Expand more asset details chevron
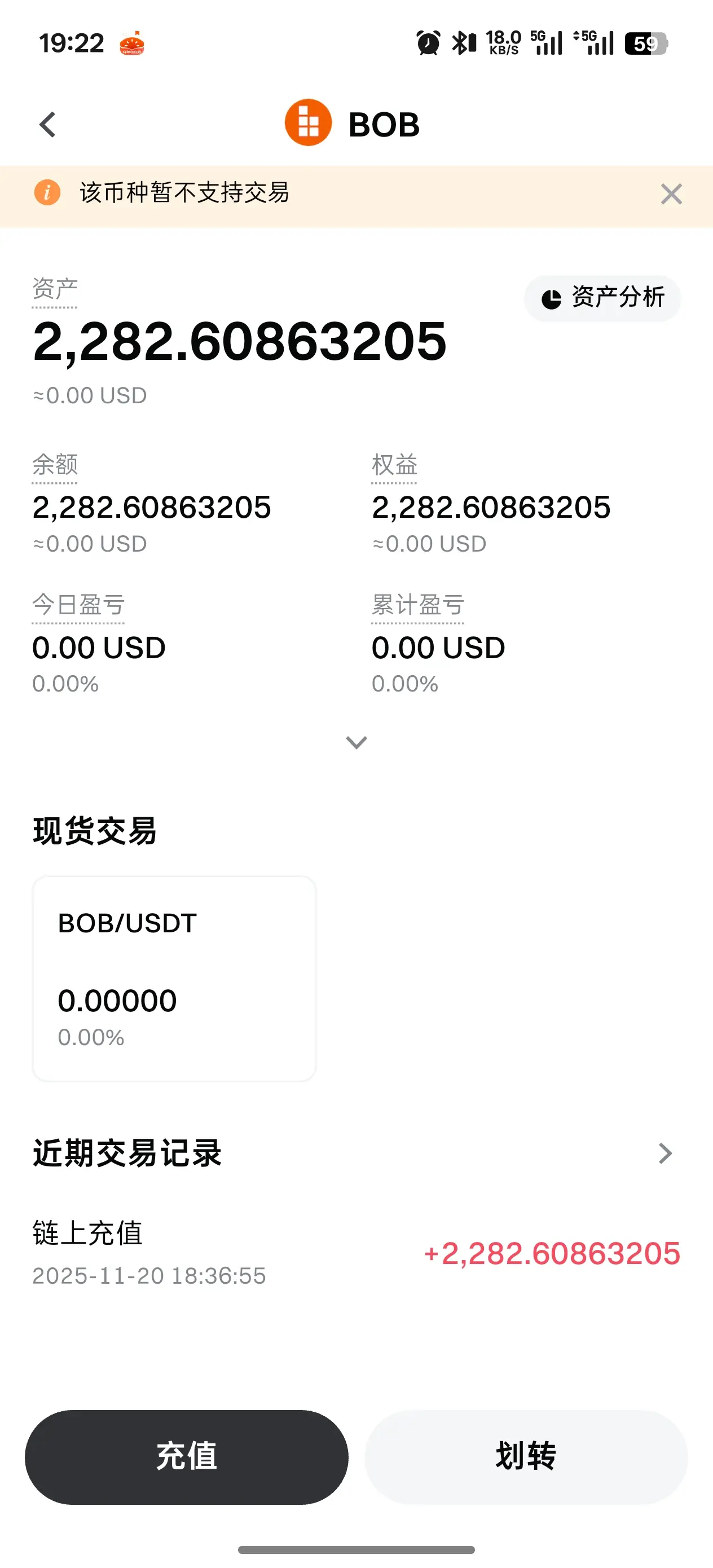The height and width of the screenshot is (1568, 713). point(356,742)
